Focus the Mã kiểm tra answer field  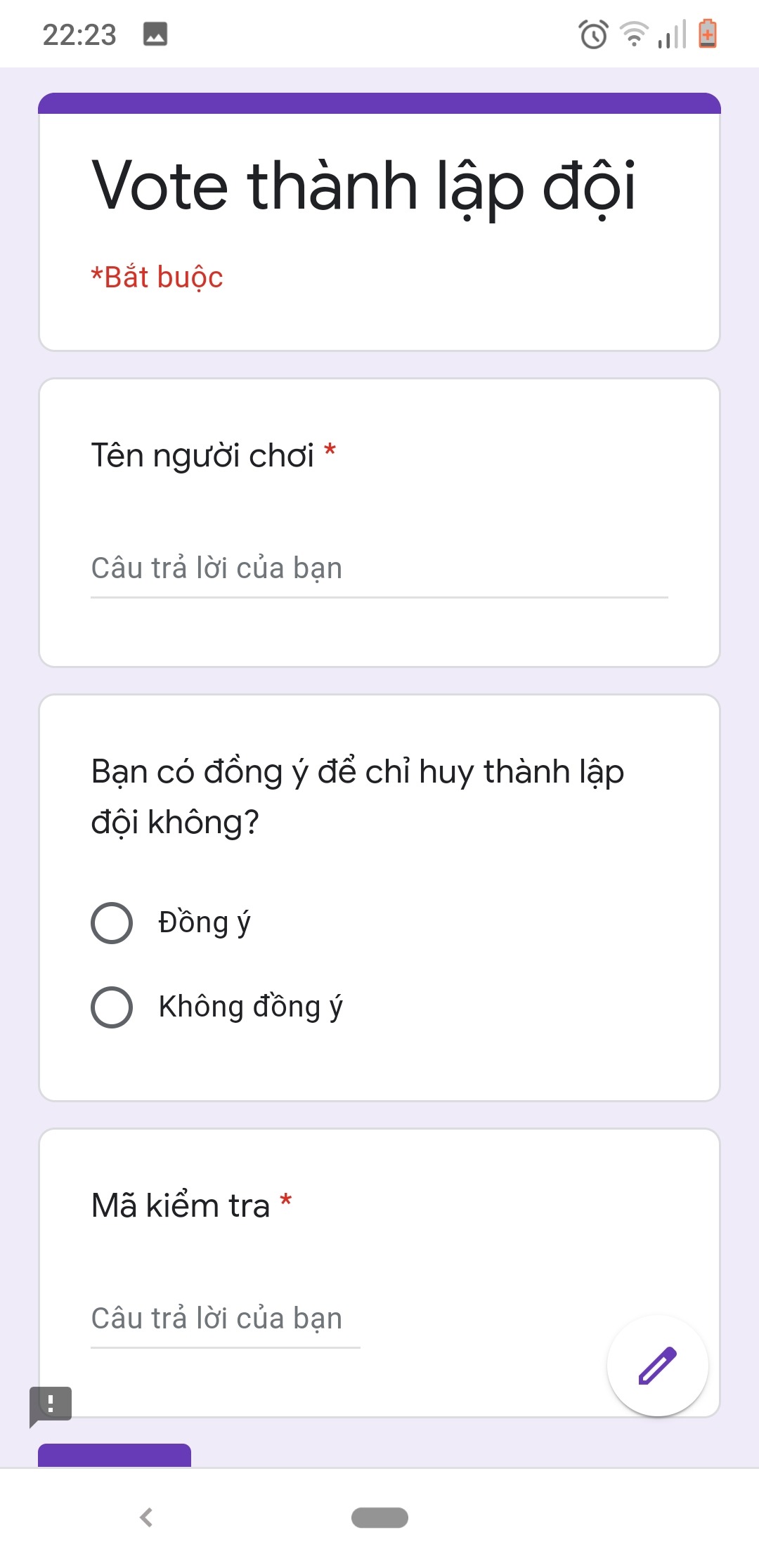pyautogui.click(x=225, y=1319)
